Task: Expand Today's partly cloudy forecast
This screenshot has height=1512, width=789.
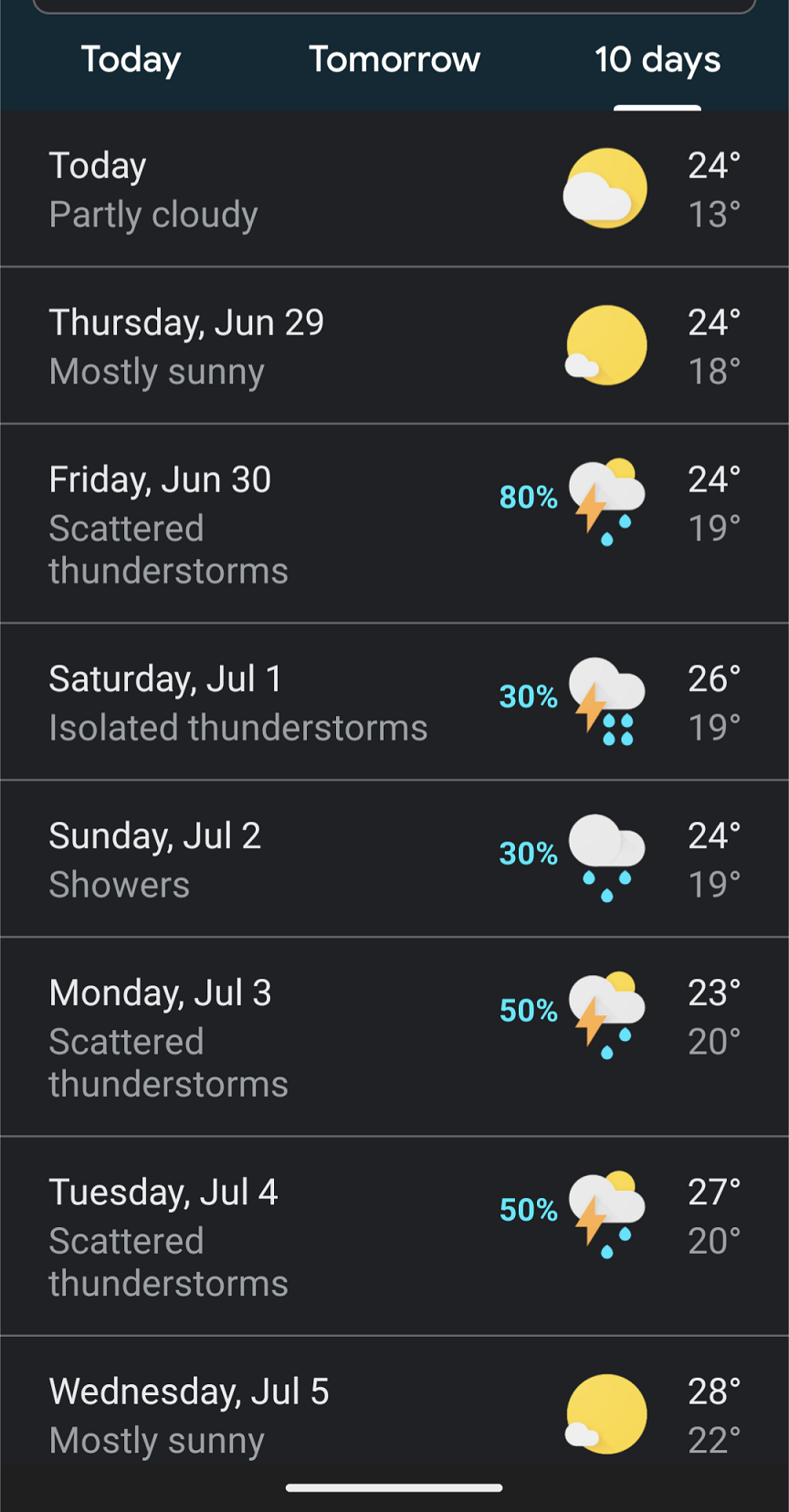Action: [x=394, y=189]
